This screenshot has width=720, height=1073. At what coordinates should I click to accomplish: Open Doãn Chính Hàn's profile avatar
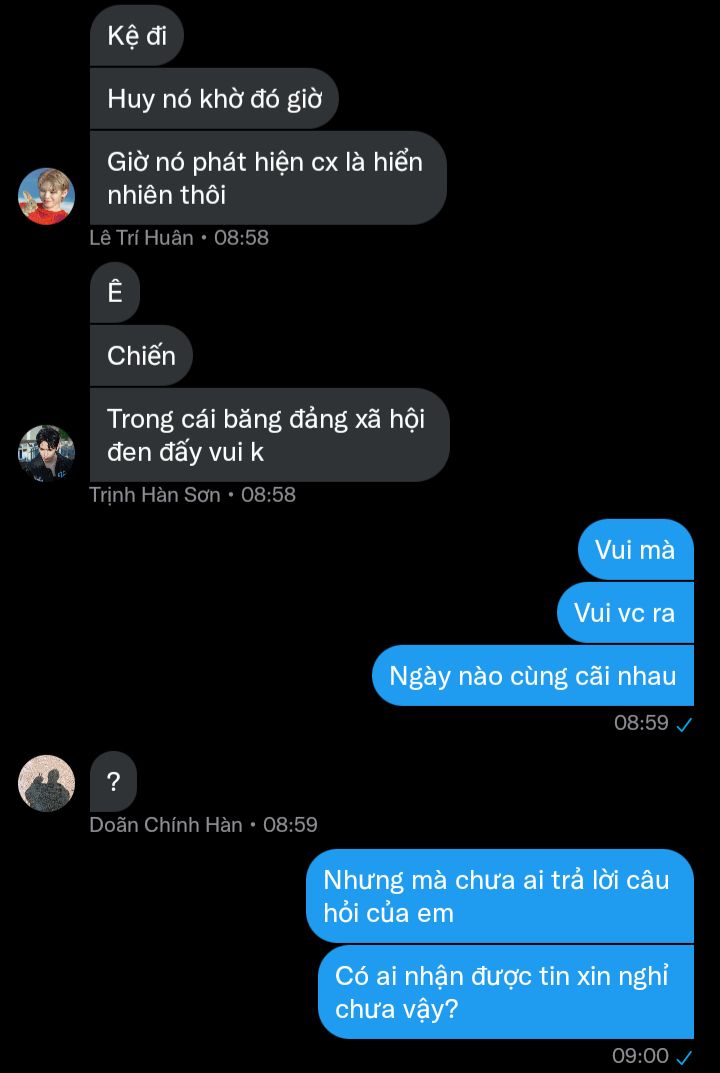(47, 783)
